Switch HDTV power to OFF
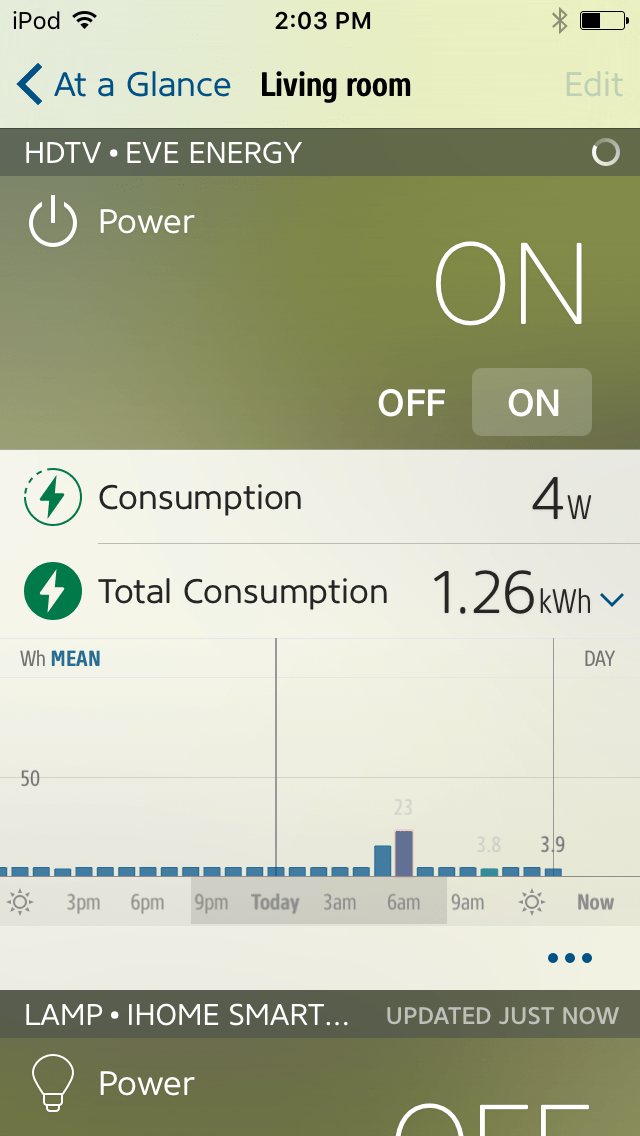The height and width of the screenshot is (1136, 640). tap(411, 403)
